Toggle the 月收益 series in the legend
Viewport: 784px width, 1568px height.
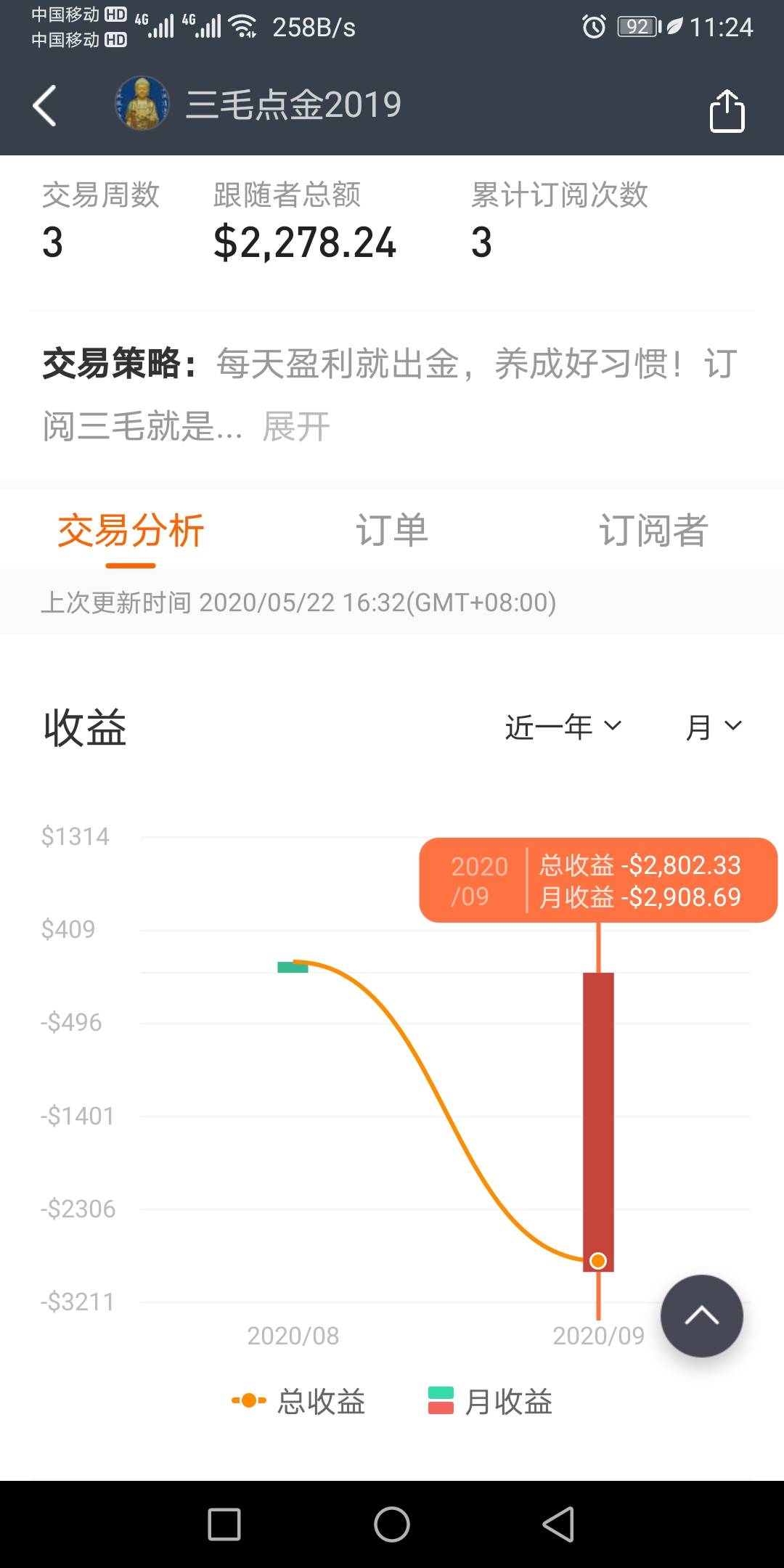pos(490,1401)
